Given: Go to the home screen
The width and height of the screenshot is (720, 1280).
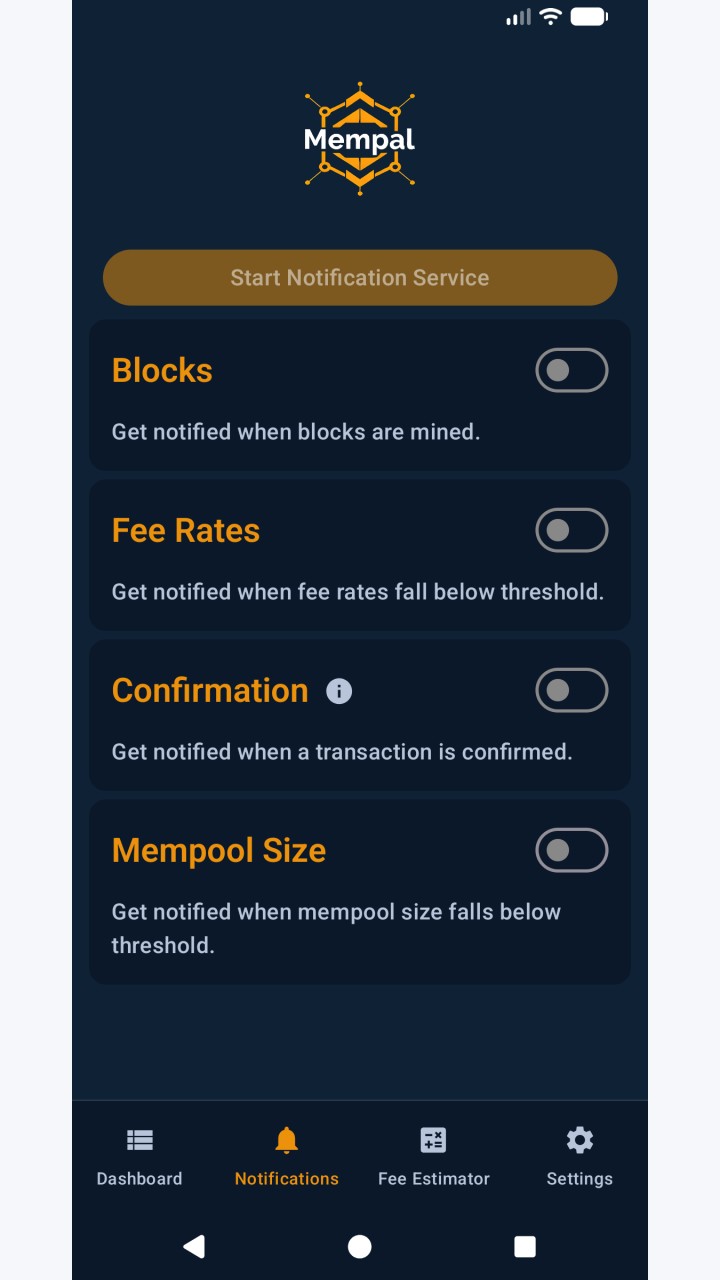Looking at the screenshot, I should click(360, 1246).
